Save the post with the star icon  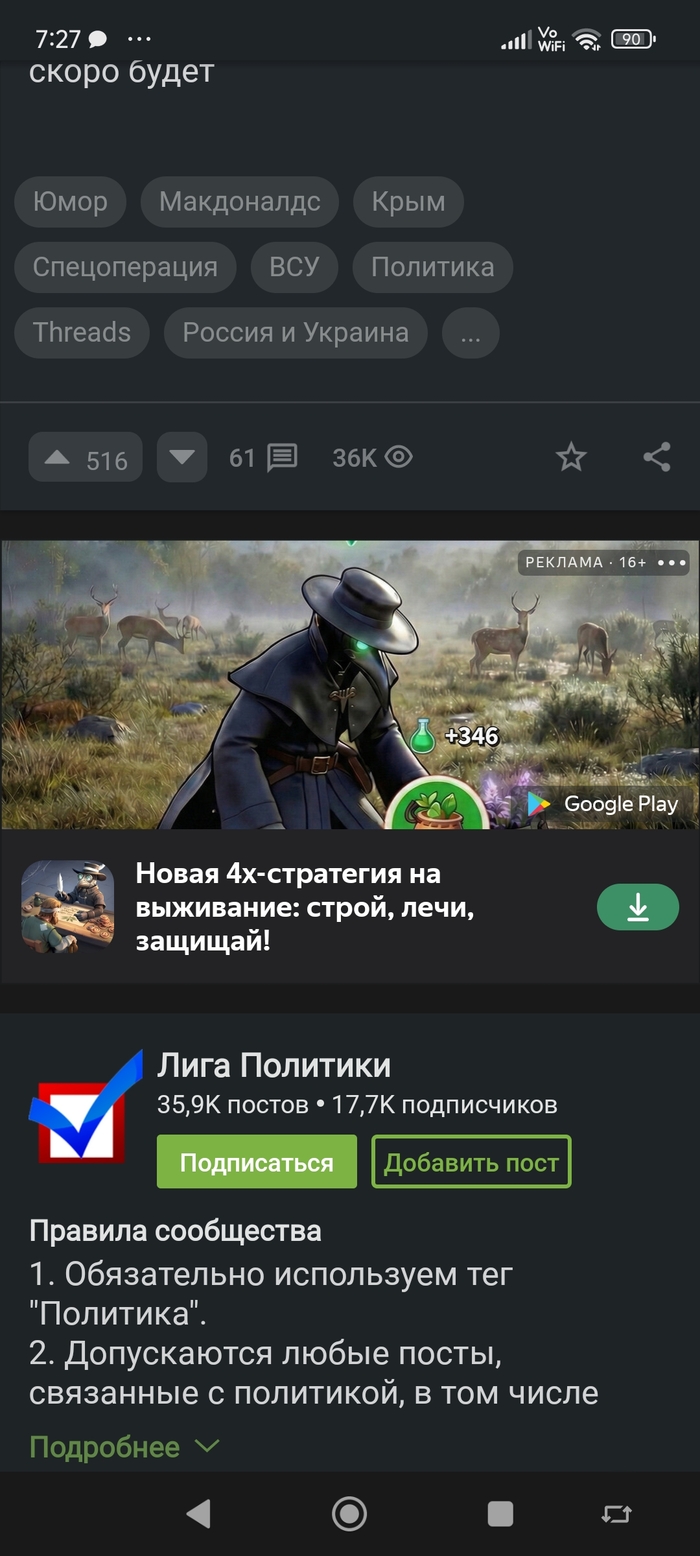[571, 458]
